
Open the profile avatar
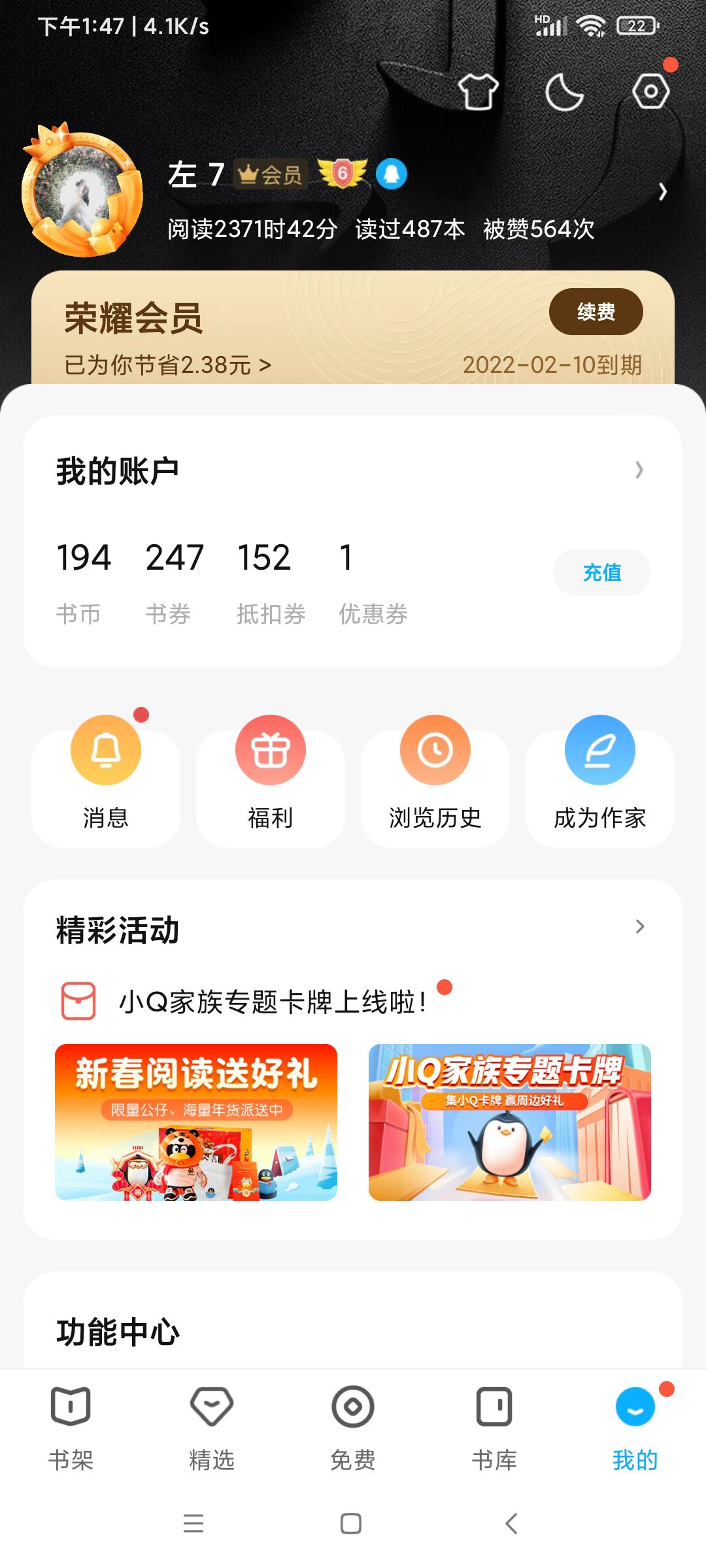[x=82, y=189]
